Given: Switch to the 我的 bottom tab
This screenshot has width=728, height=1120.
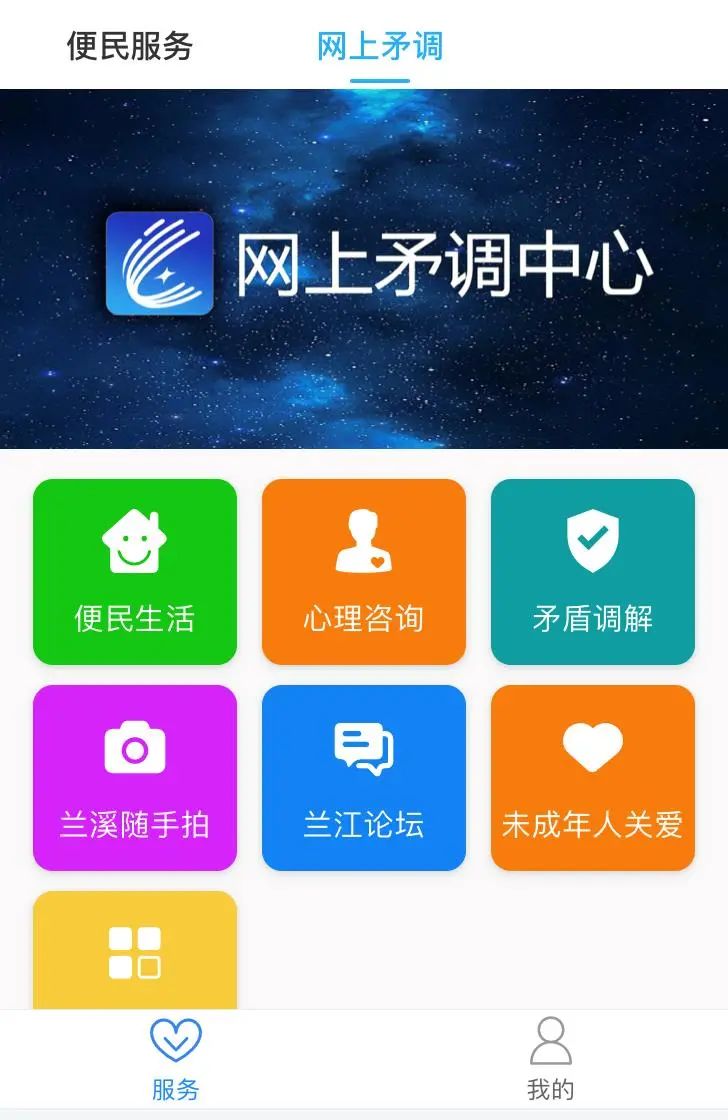Looking at the screenshot, I should pyautogui.click(x=550, y=1060).
